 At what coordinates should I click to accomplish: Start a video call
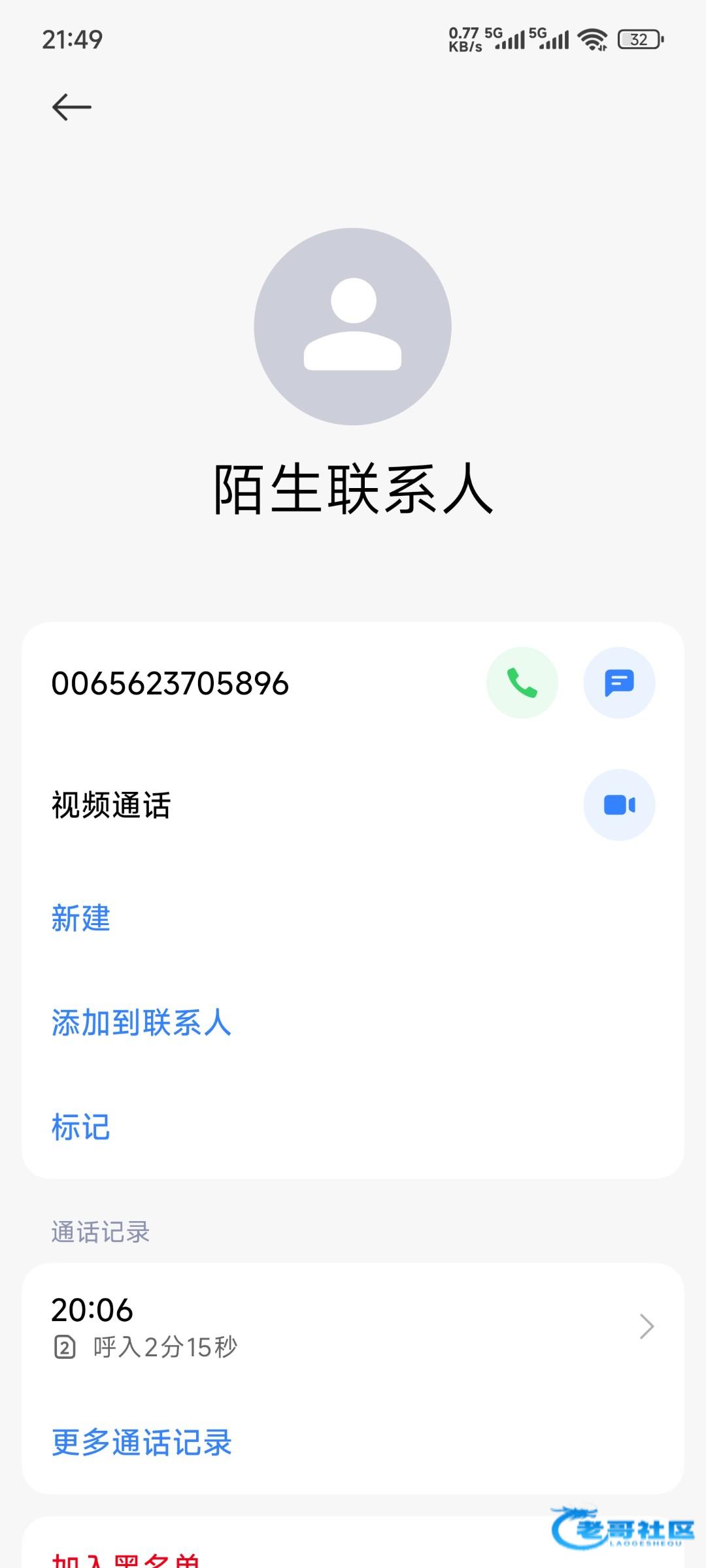[619, 805]
